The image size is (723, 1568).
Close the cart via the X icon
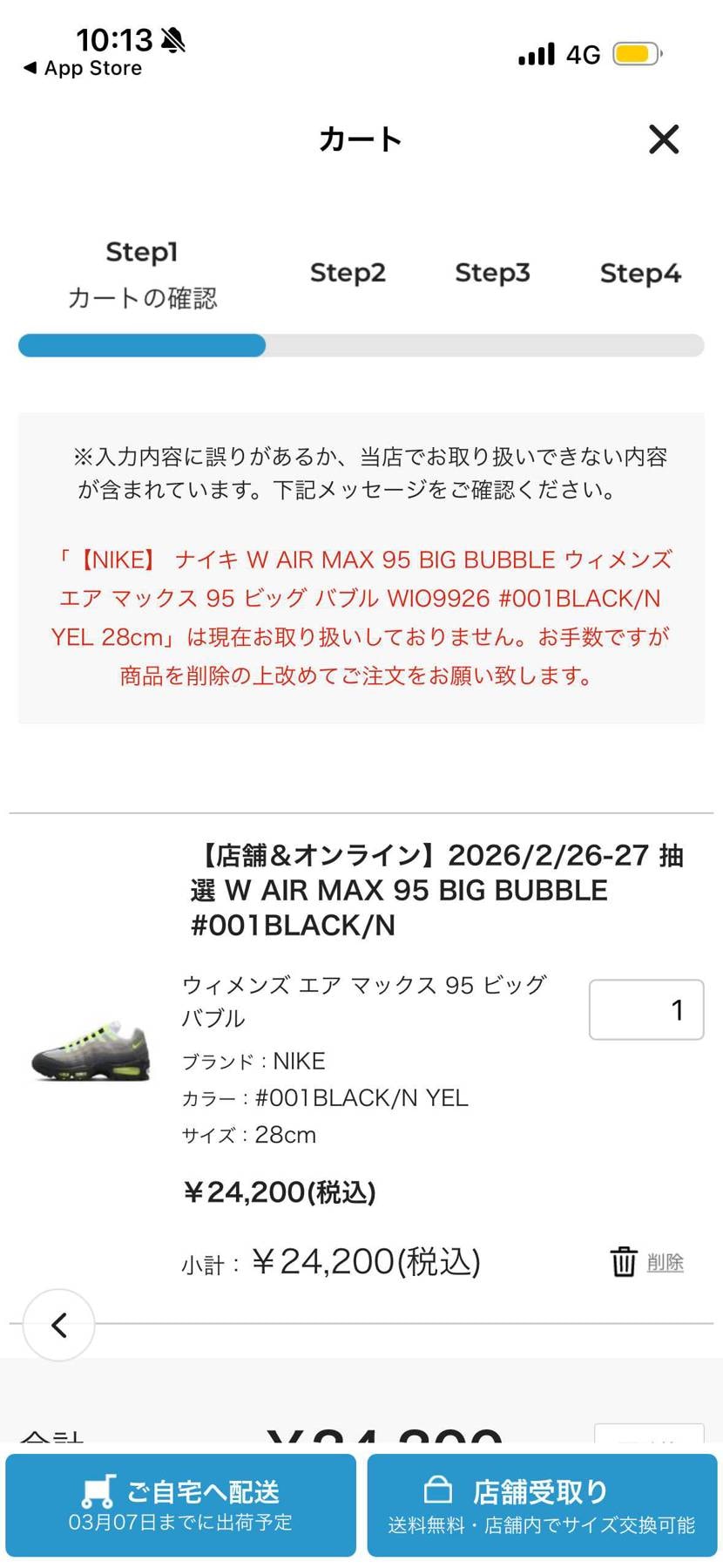coord(664,139)
